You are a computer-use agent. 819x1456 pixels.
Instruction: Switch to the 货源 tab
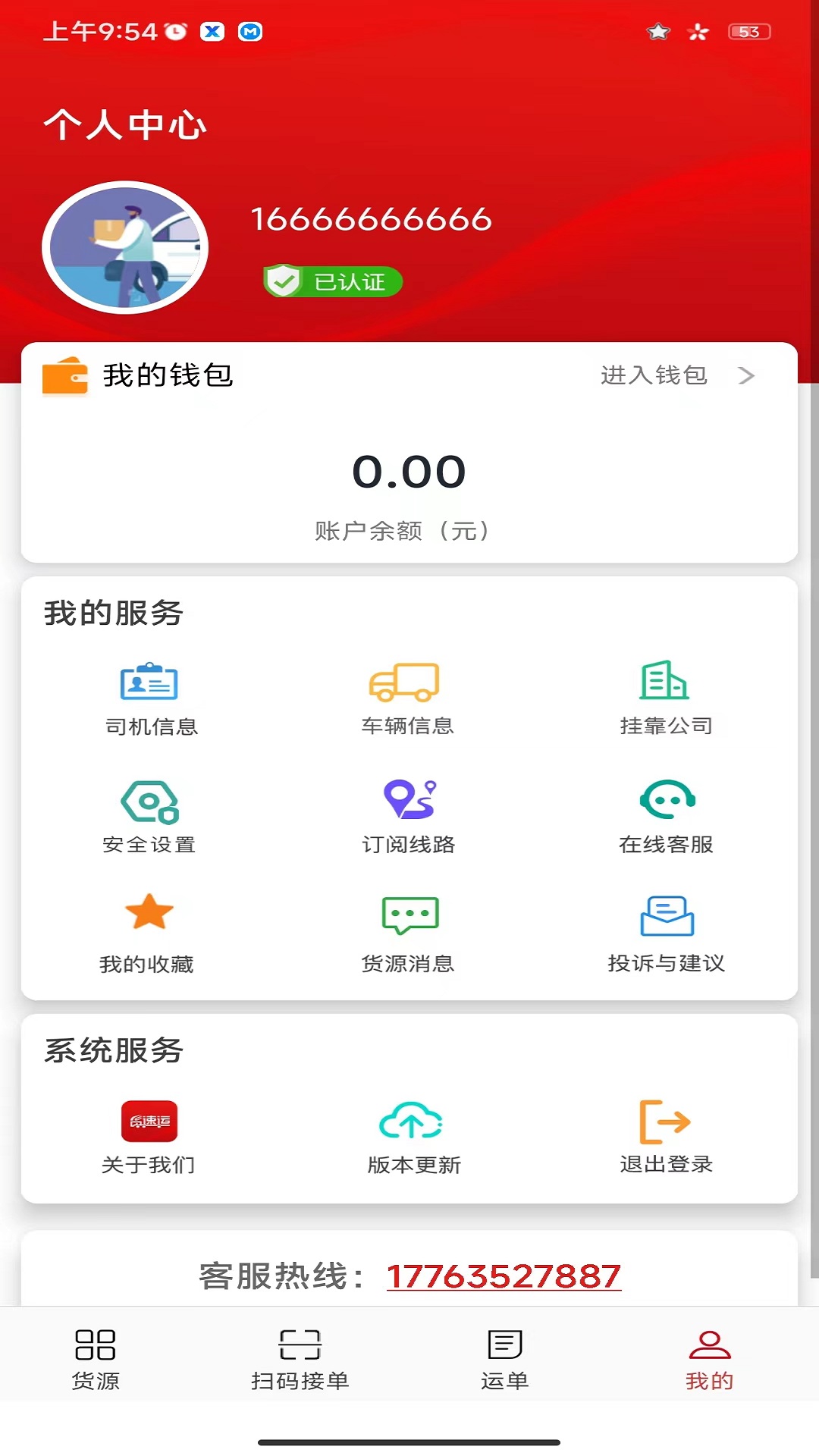pos(94,1357)
